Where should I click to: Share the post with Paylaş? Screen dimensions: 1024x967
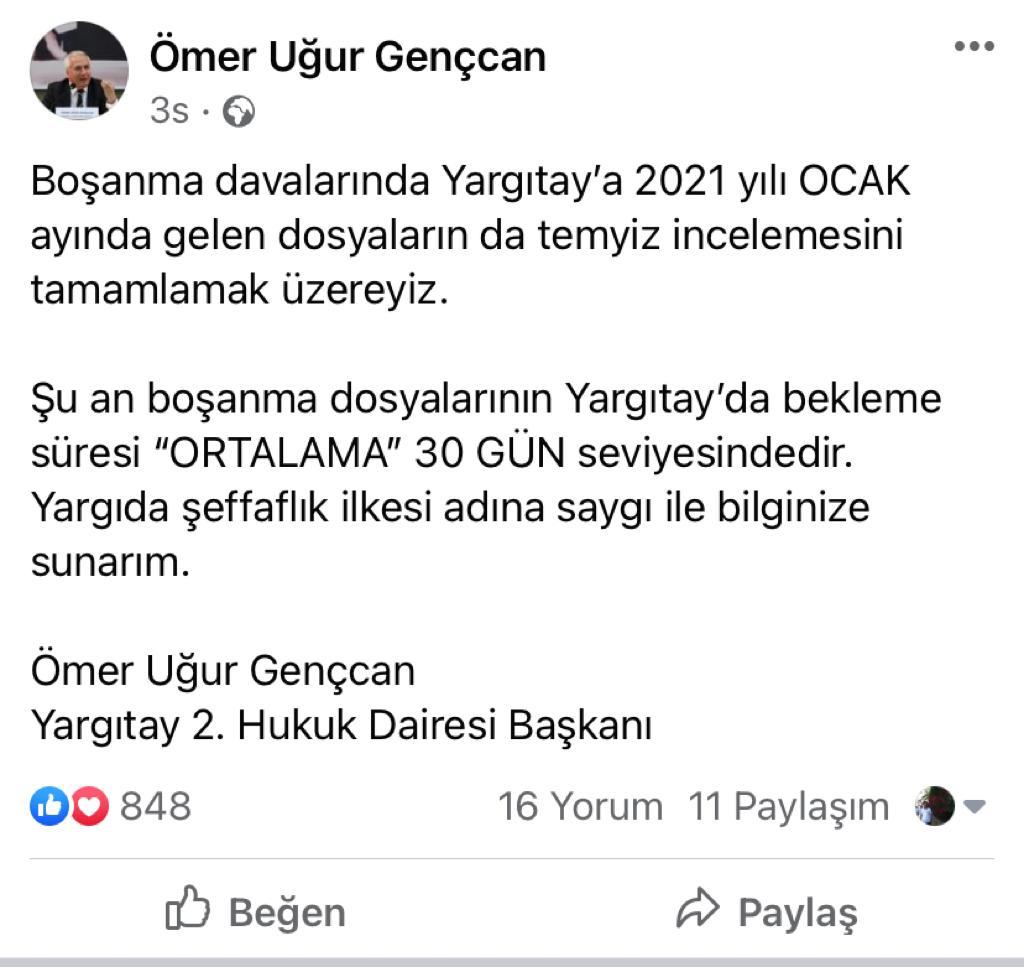[x=767, y=911]
